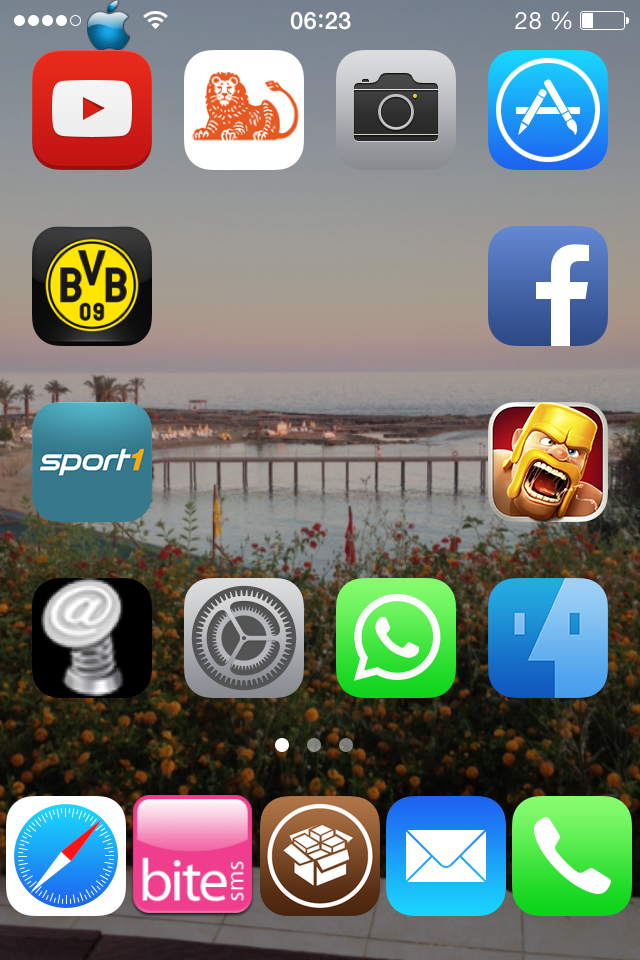The image size is (640, 960).
Task: Open the App Store
Action: (x=548, y=110)
